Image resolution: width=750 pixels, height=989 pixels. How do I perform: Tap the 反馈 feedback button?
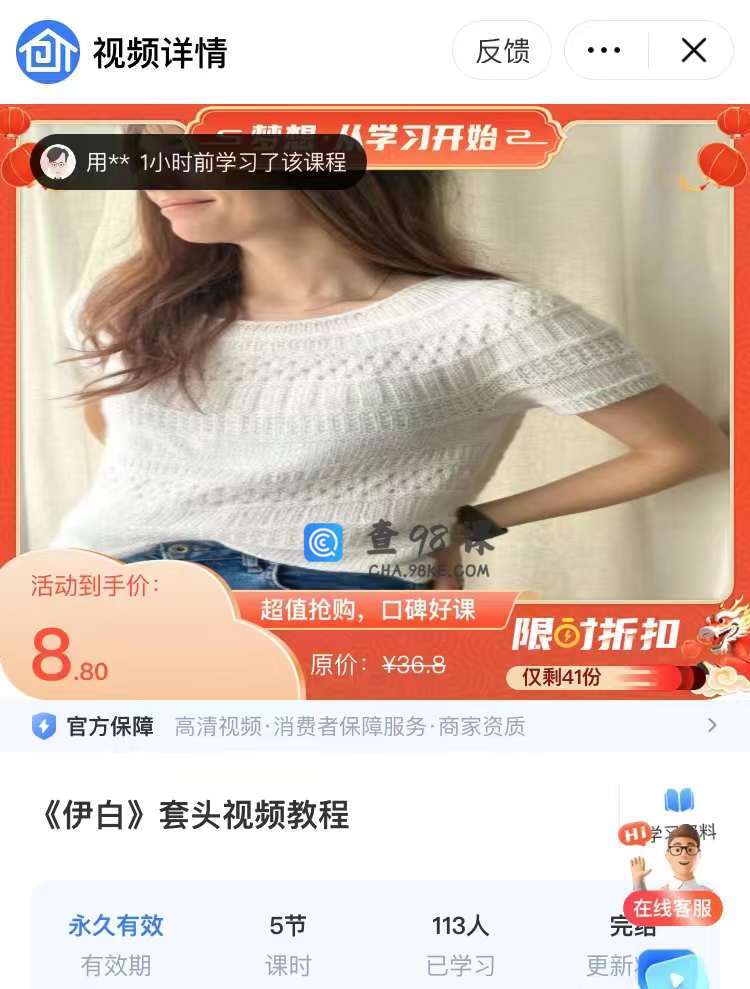point(502,51)
